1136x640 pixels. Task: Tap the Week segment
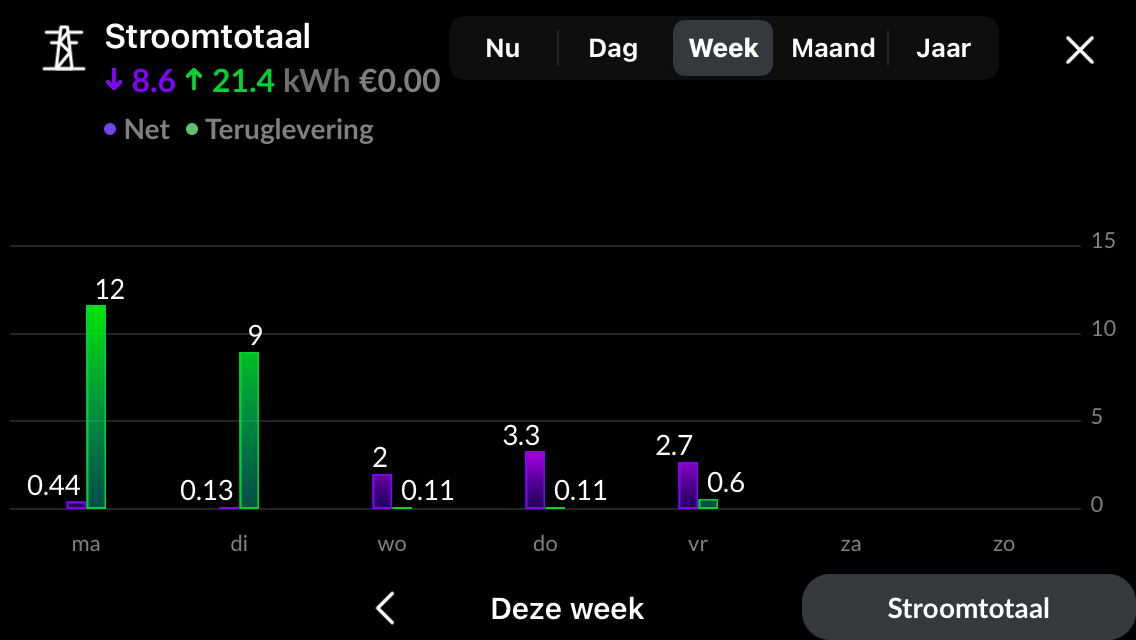click(723, 48)
